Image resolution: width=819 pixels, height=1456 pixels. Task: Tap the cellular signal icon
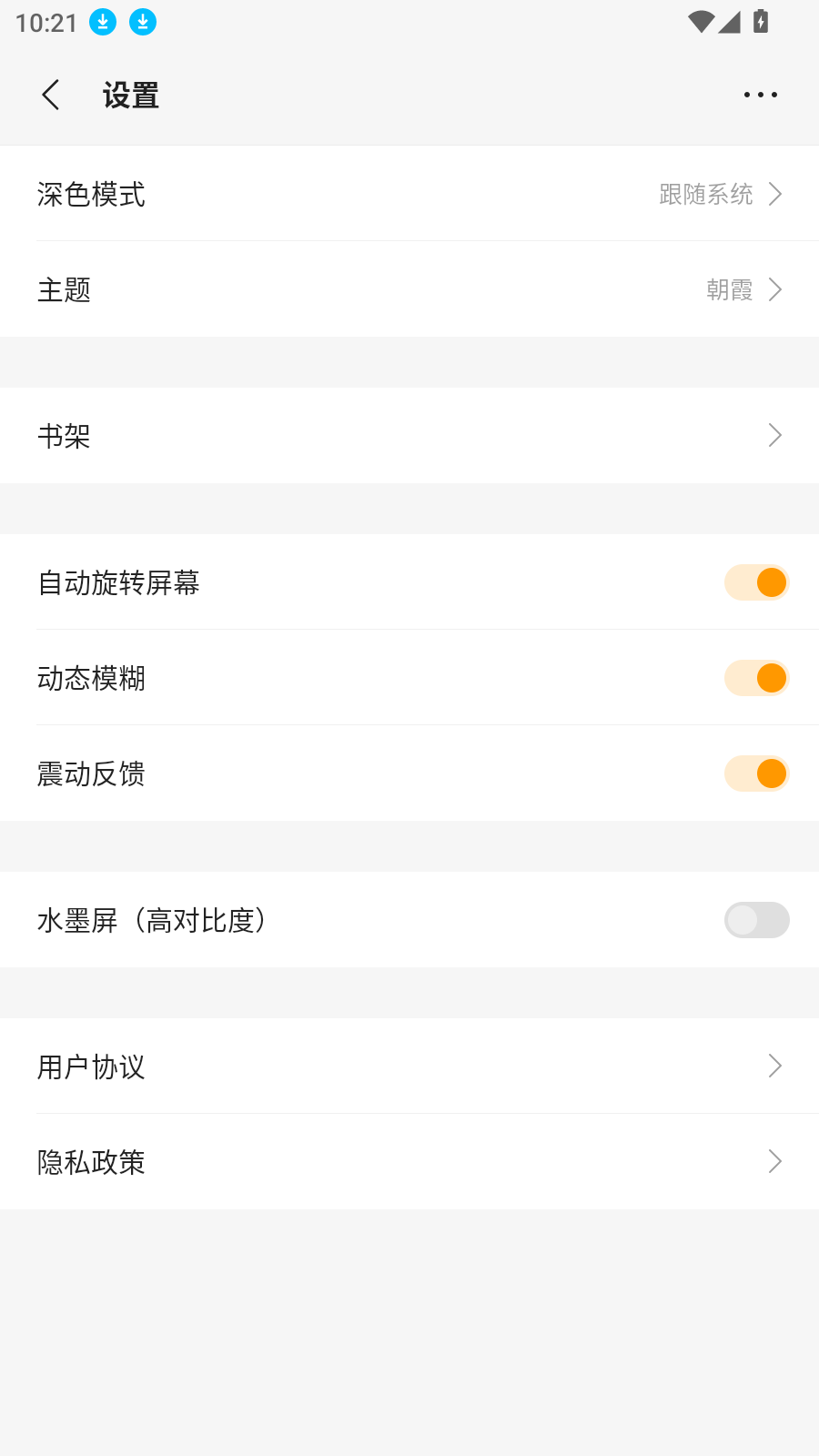coord(732,22)
